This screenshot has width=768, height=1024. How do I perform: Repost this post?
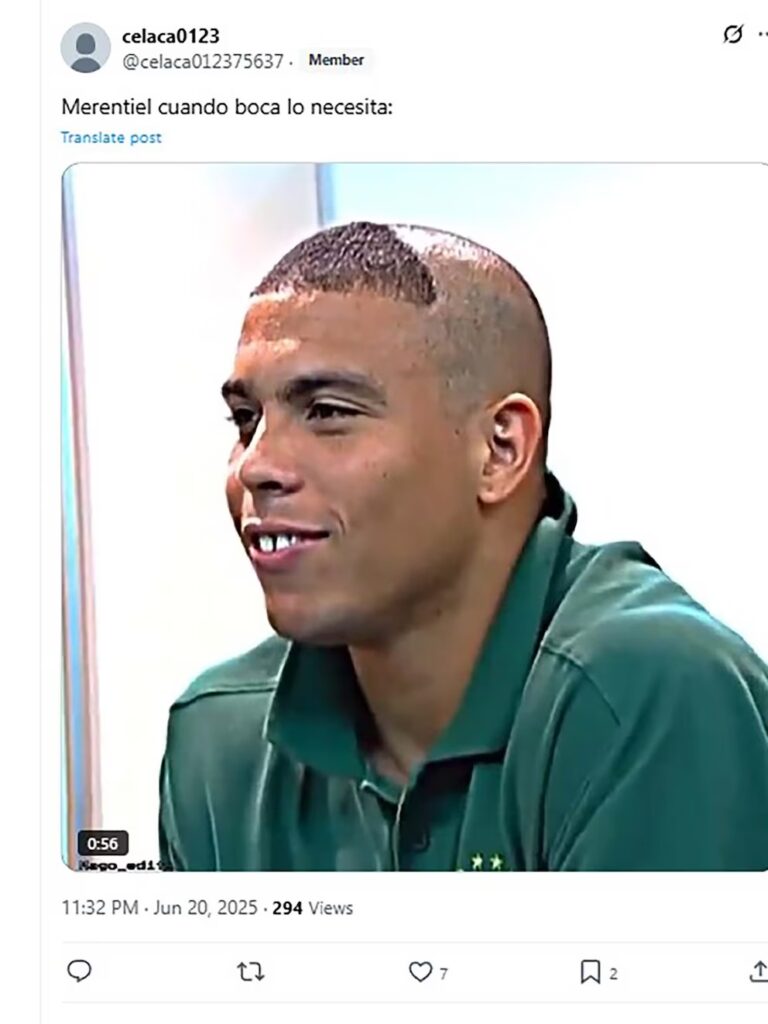pos(250,971)
